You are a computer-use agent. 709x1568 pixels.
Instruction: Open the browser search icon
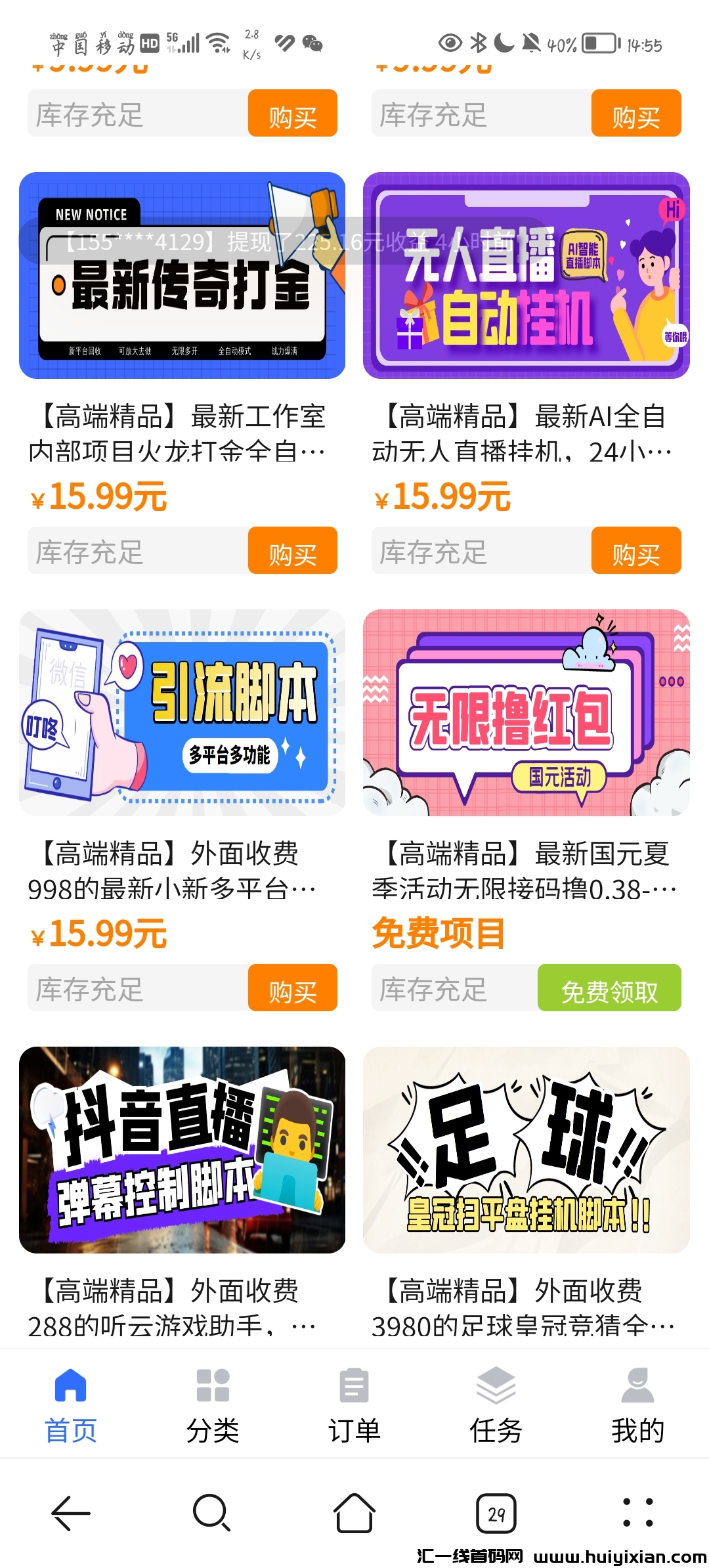[212, 1513]
